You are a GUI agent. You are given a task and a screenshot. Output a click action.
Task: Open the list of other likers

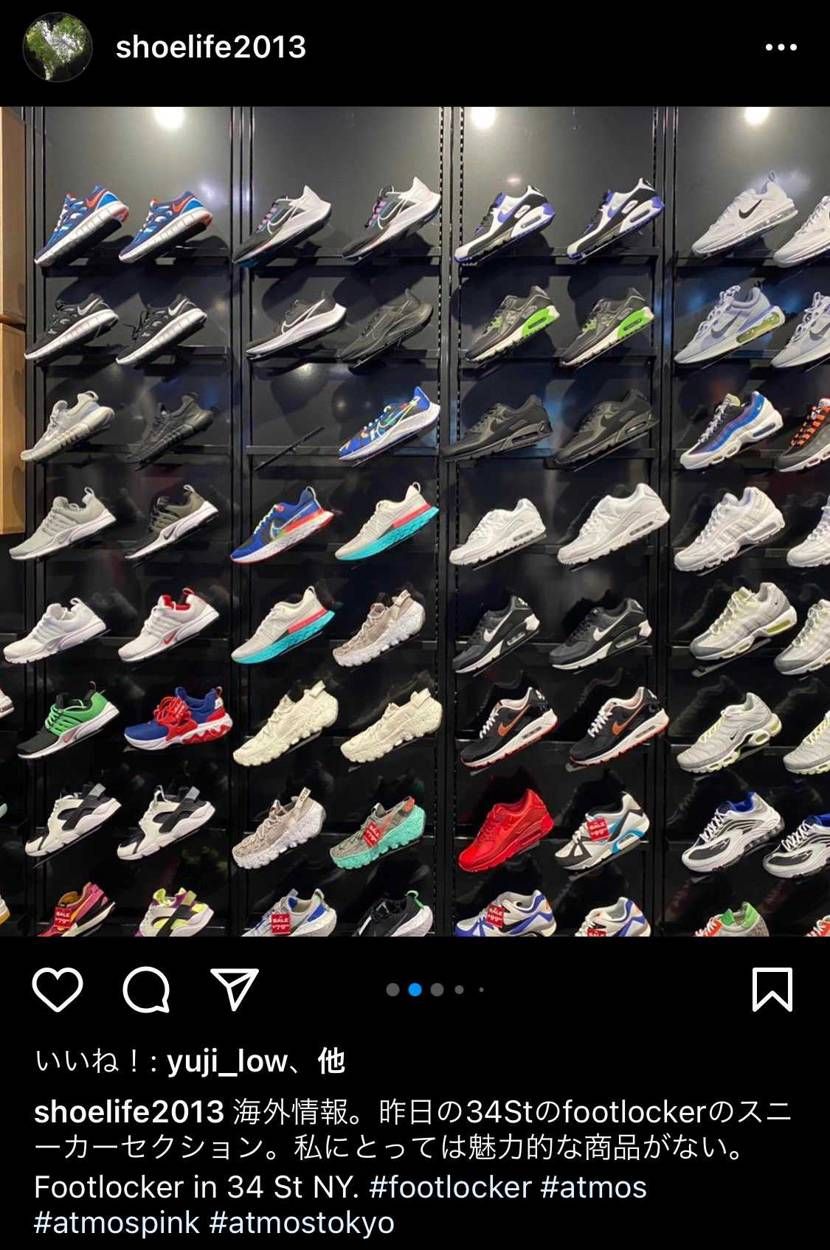[x=331, y=1061]
